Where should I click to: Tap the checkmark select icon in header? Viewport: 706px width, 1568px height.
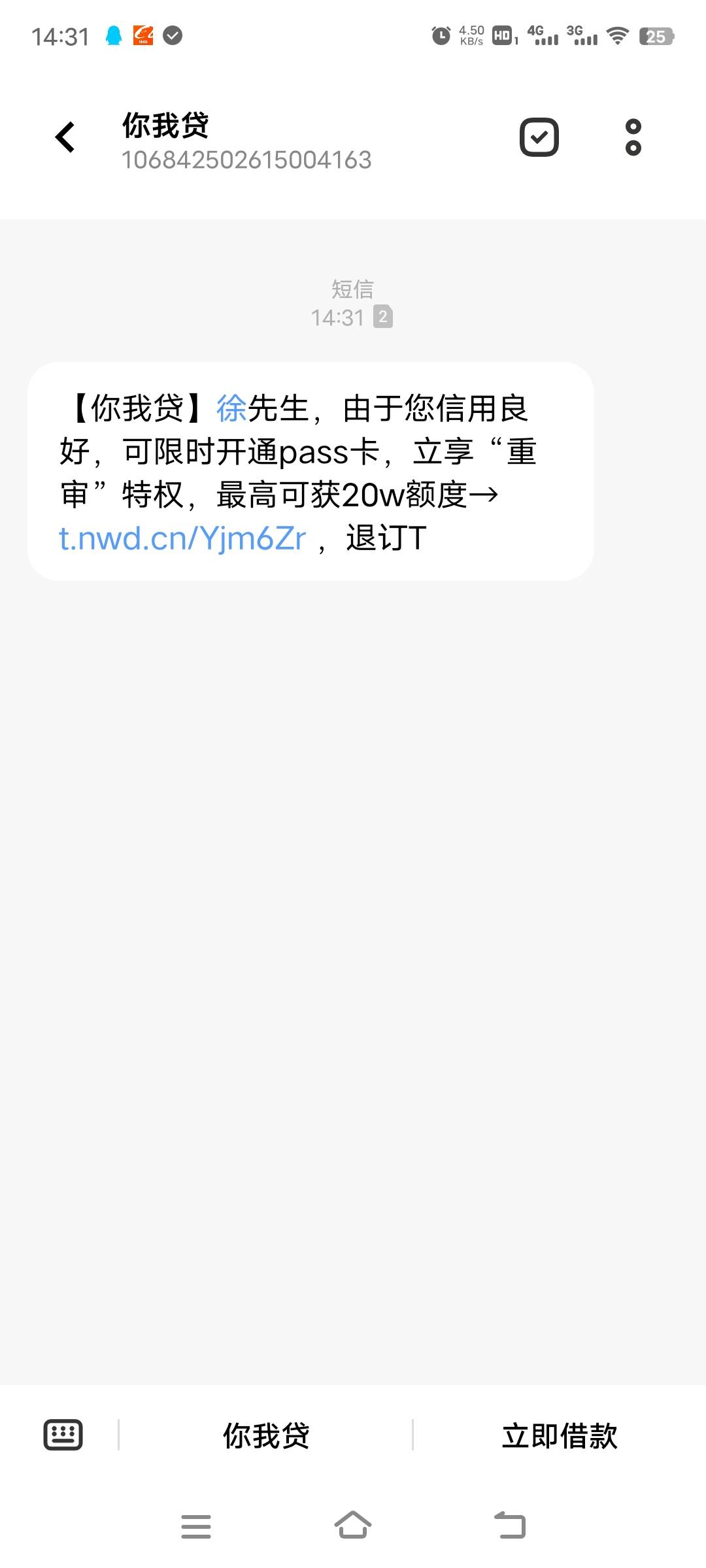(539, 137)
